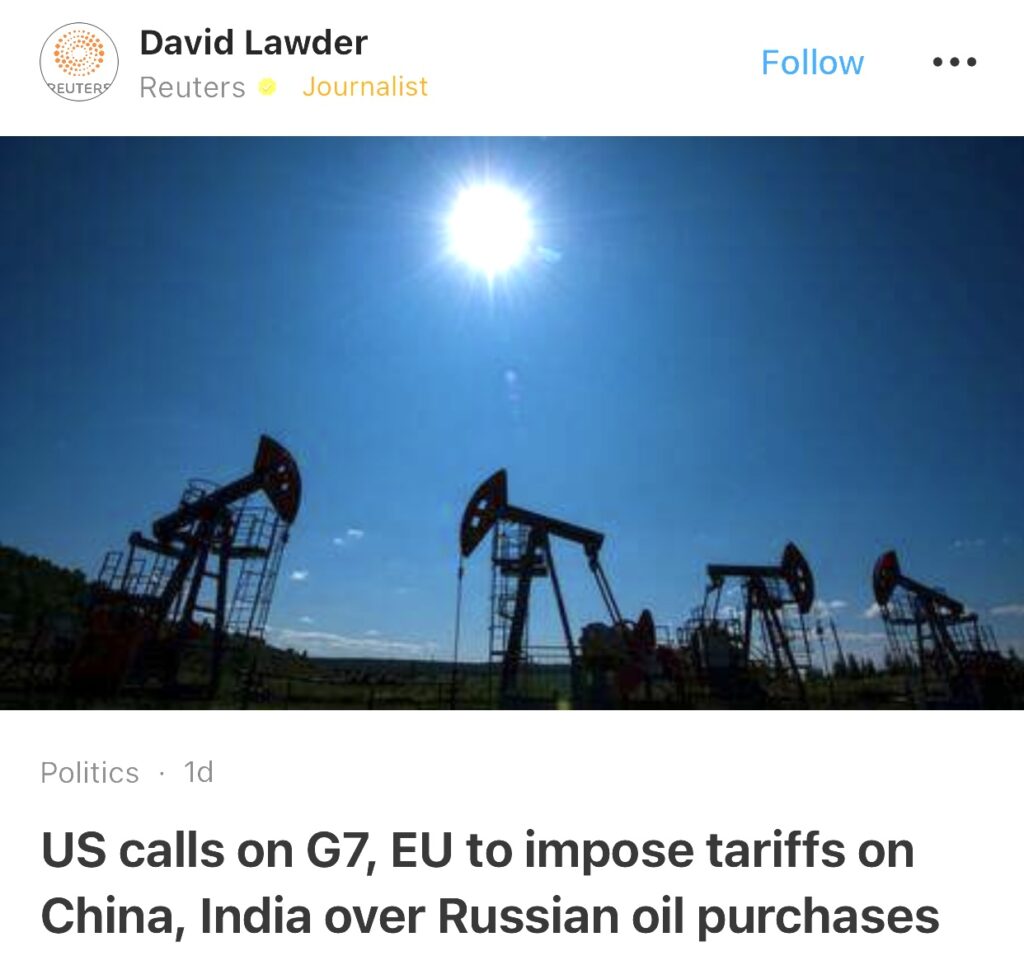Tap the Reuters profile avatar
This screenshot has height=956, width=1024.
pos(79,62)
